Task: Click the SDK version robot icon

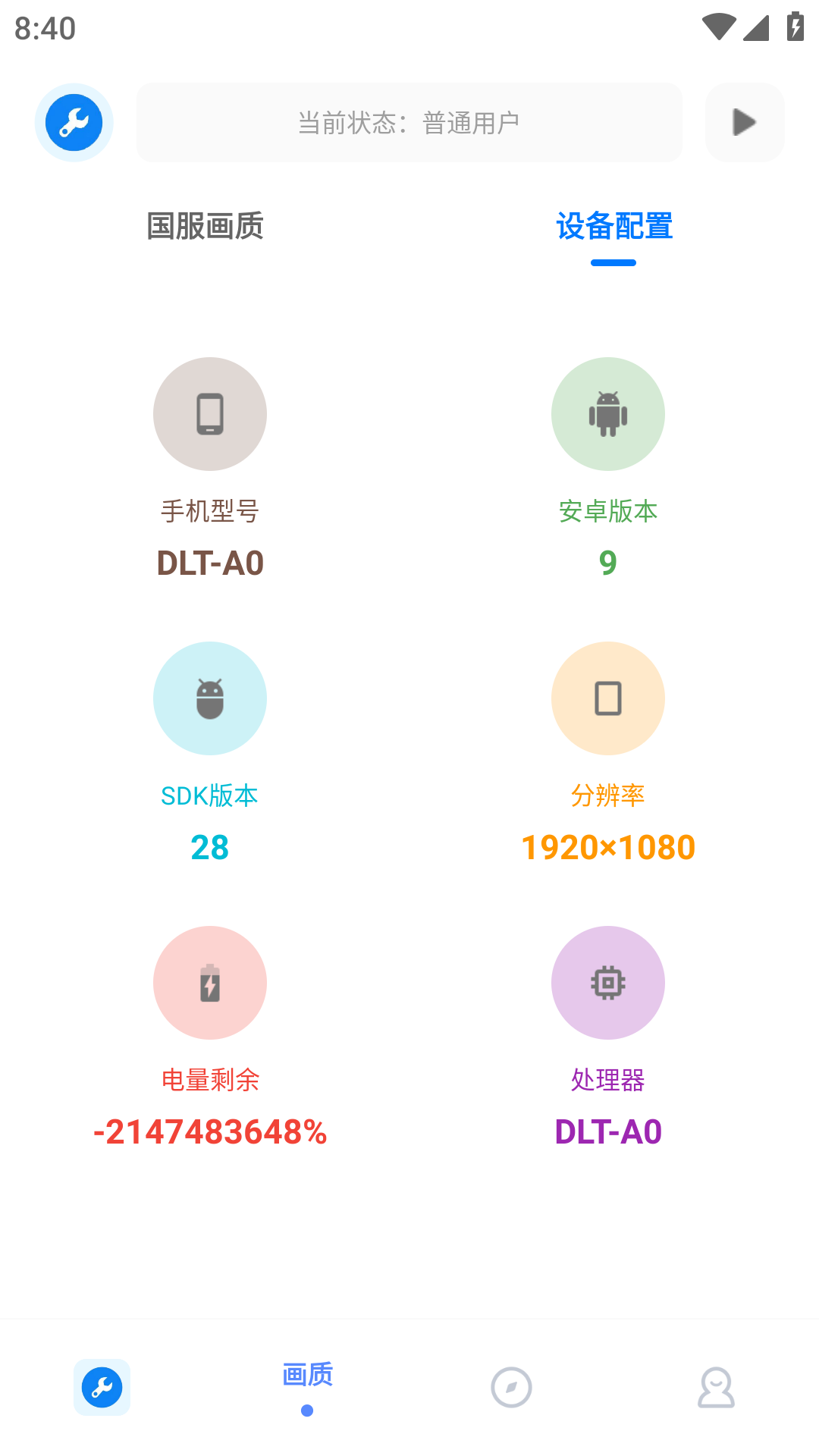Action: coord(209,698)
